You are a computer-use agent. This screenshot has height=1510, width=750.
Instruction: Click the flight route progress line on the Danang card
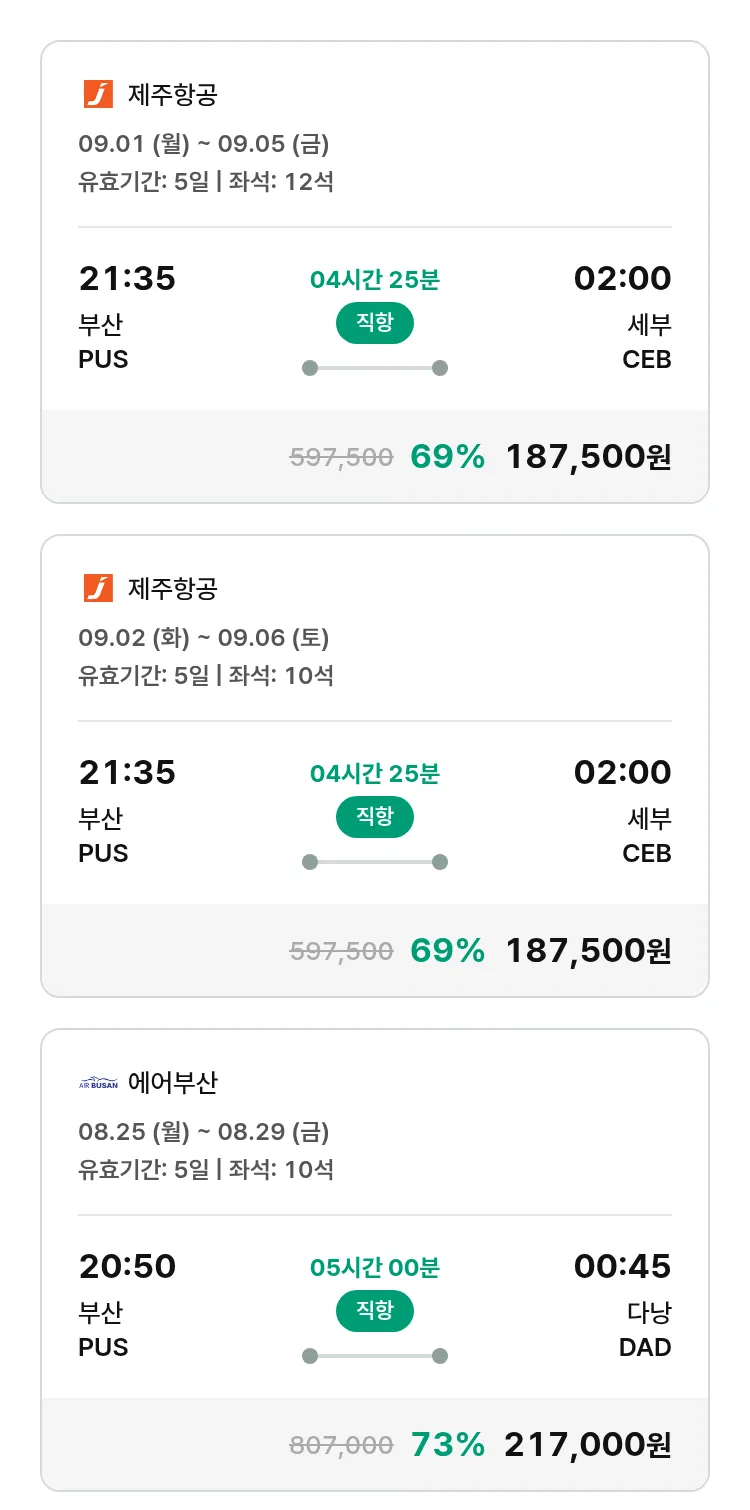[374, 1355]
